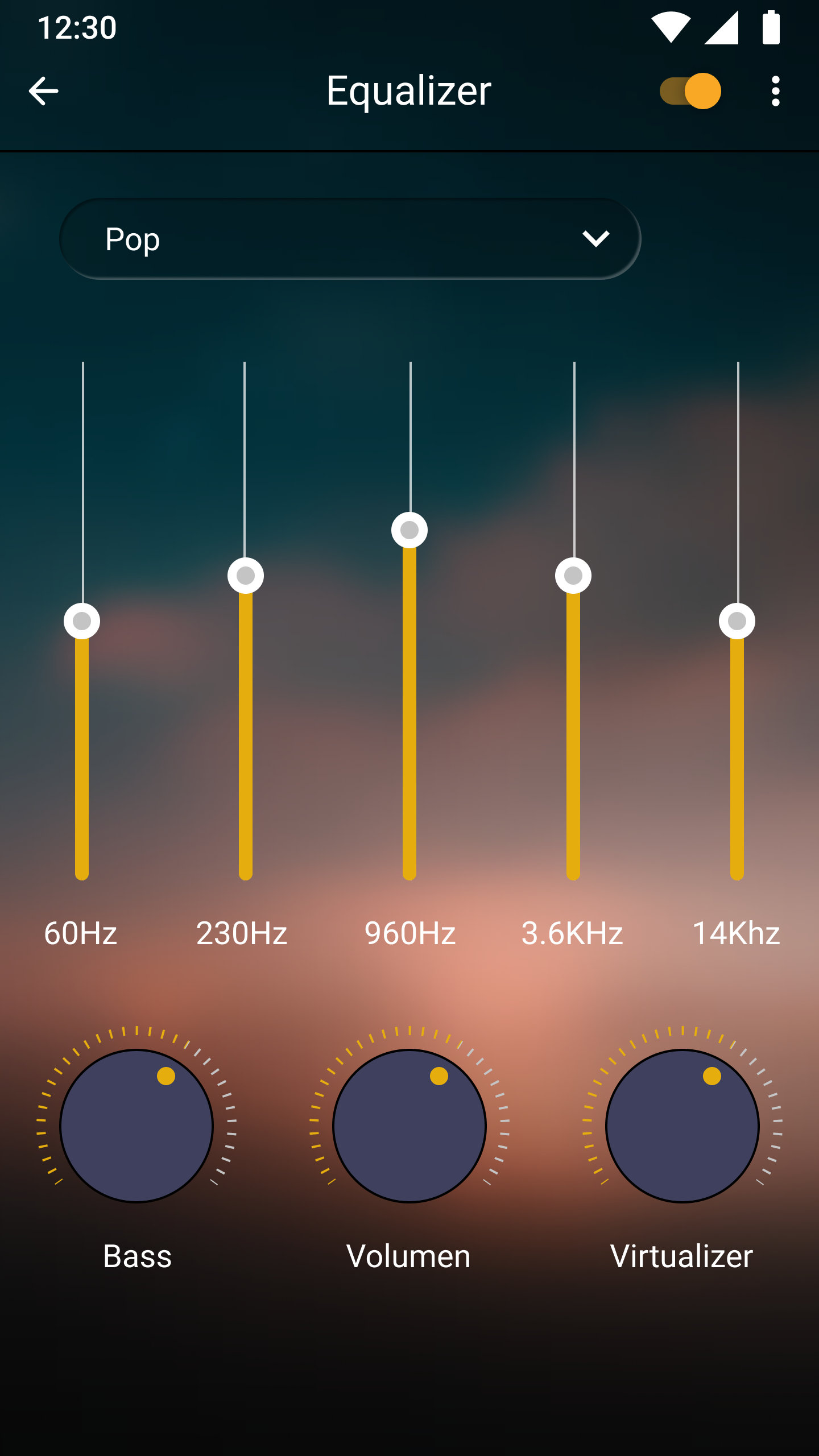Image resolution: width=819 pixels, height=1456 pixels.
Task: Tap the 14Khz band slider handle
Action: tap(737, 621)
